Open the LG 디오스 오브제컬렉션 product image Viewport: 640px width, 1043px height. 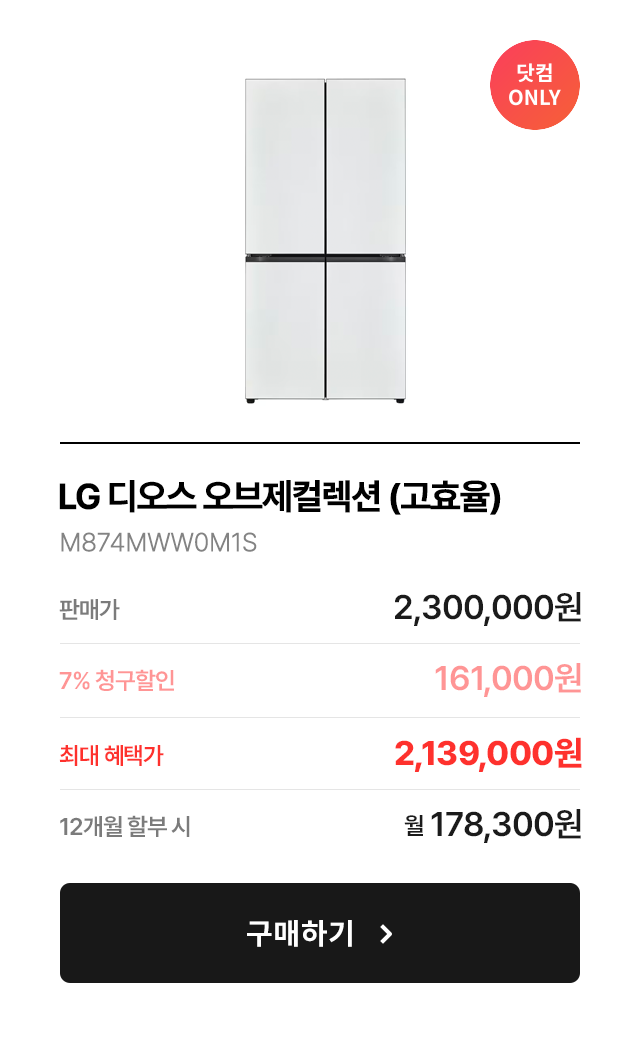(x=325, y=240)
